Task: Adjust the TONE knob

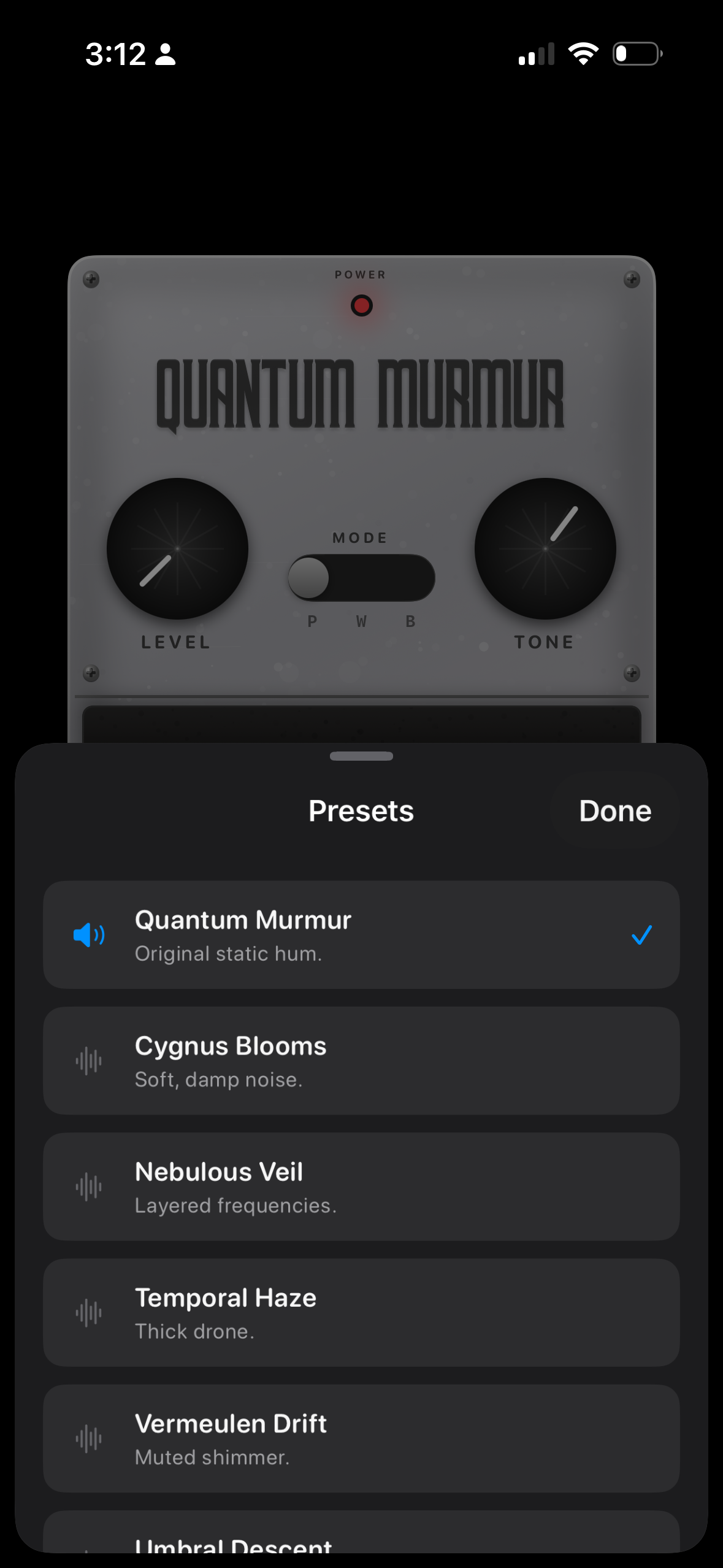Action: [x=546, y=549]
